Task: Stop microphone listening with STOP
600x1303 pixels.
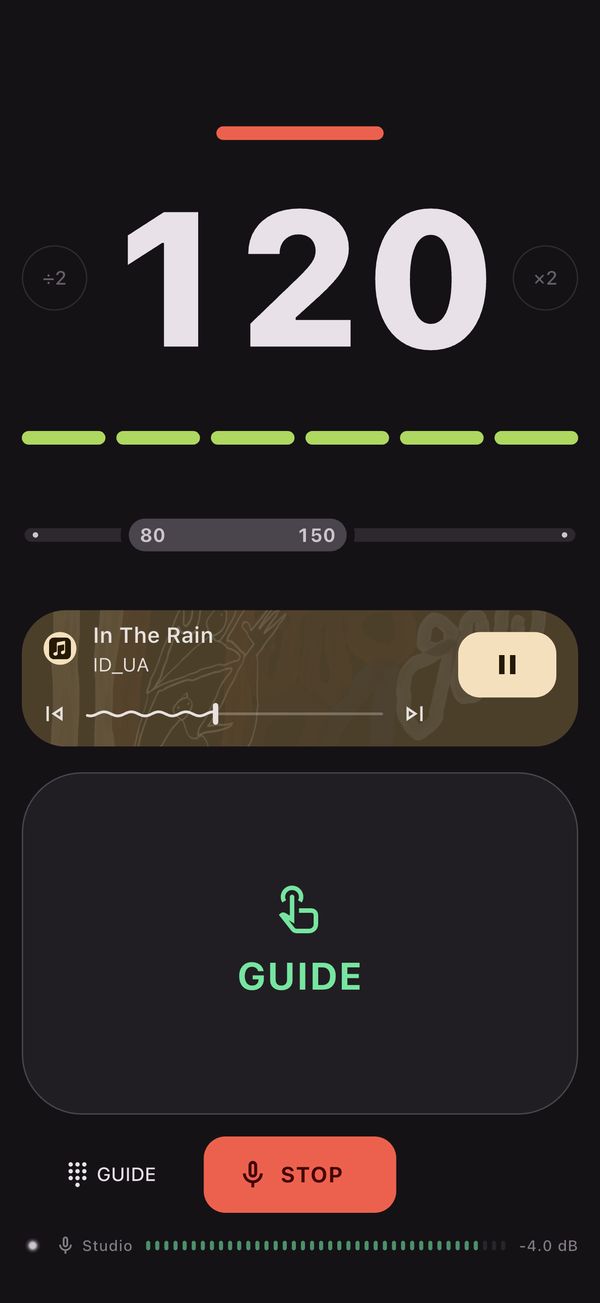Action: pos(300,1174)
